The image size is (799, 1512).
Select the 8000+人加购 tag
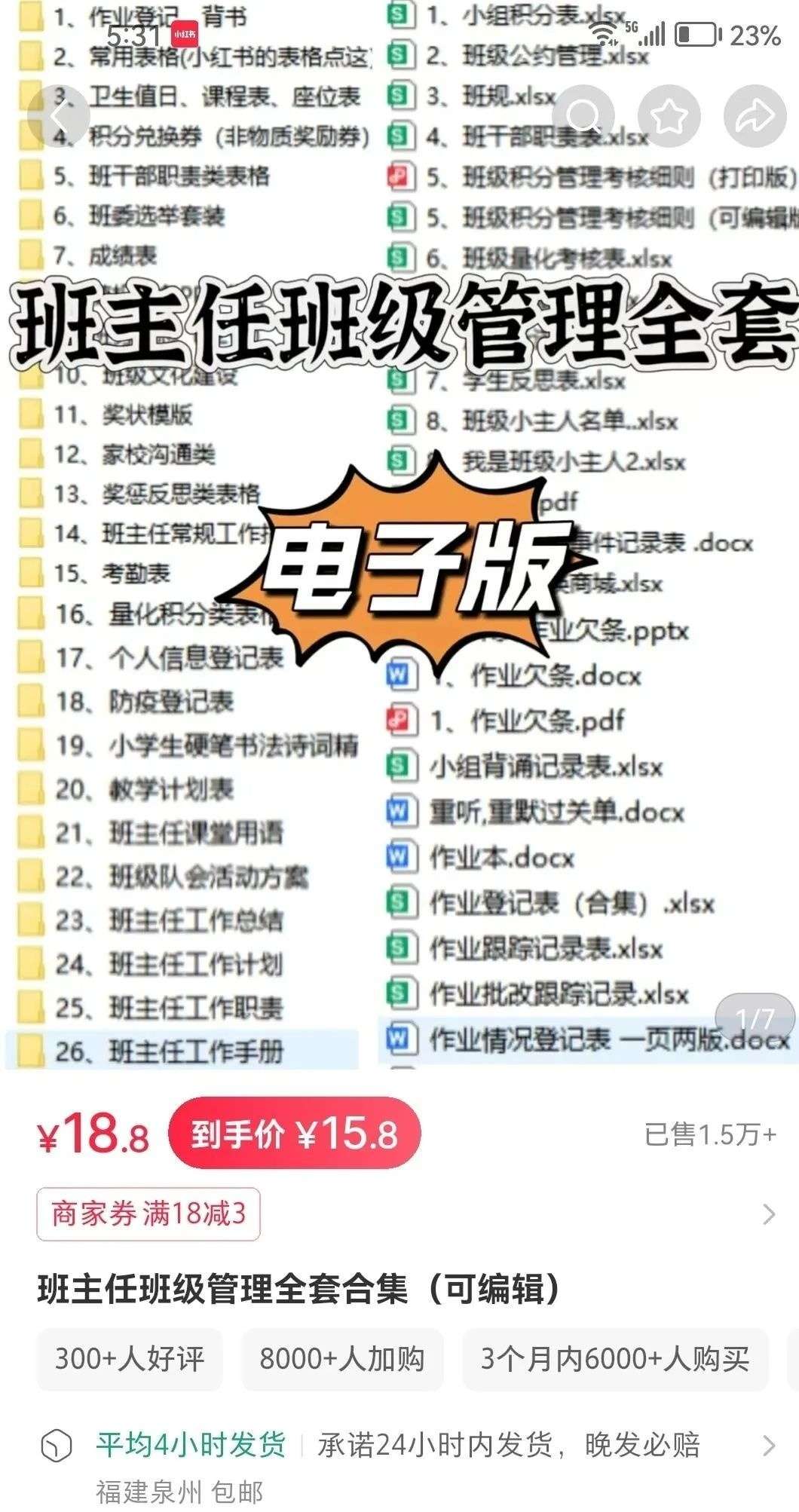pyautogui.click(x=342, y=1359)
